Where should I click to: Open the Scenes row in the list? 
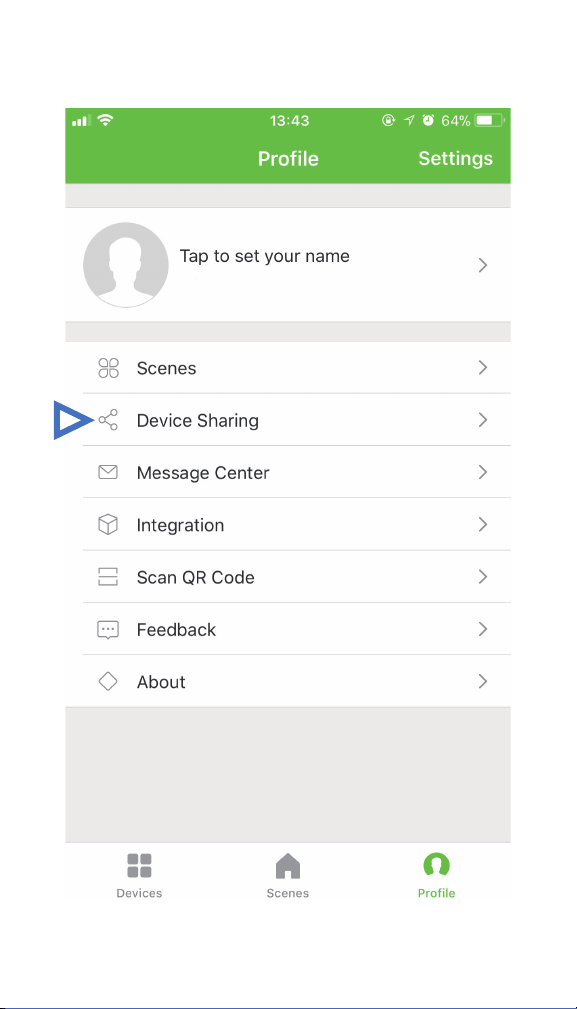click(x=288, y=367)
